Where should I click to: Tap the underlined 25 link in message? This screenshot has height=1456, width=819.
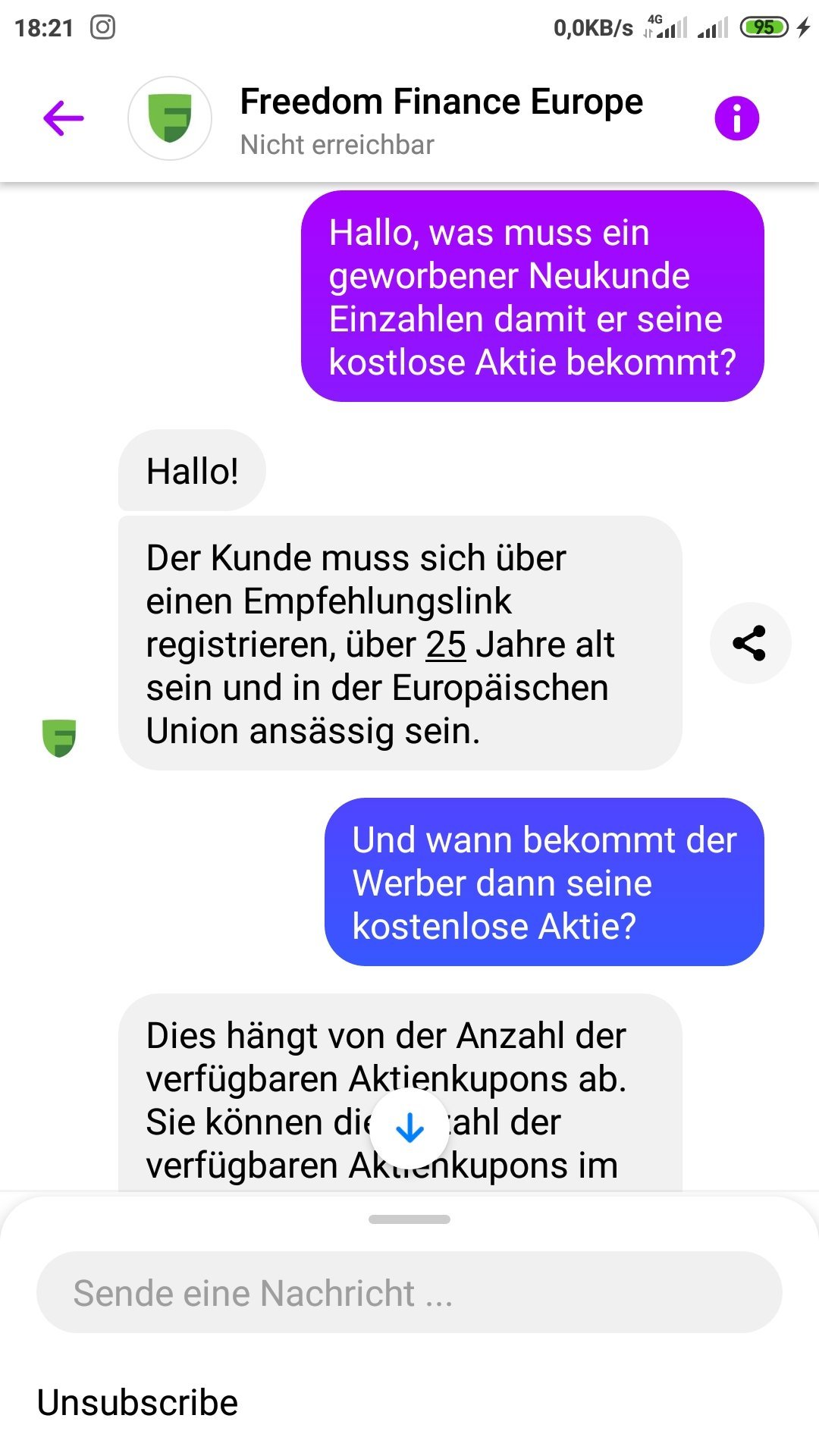[446, 645]
